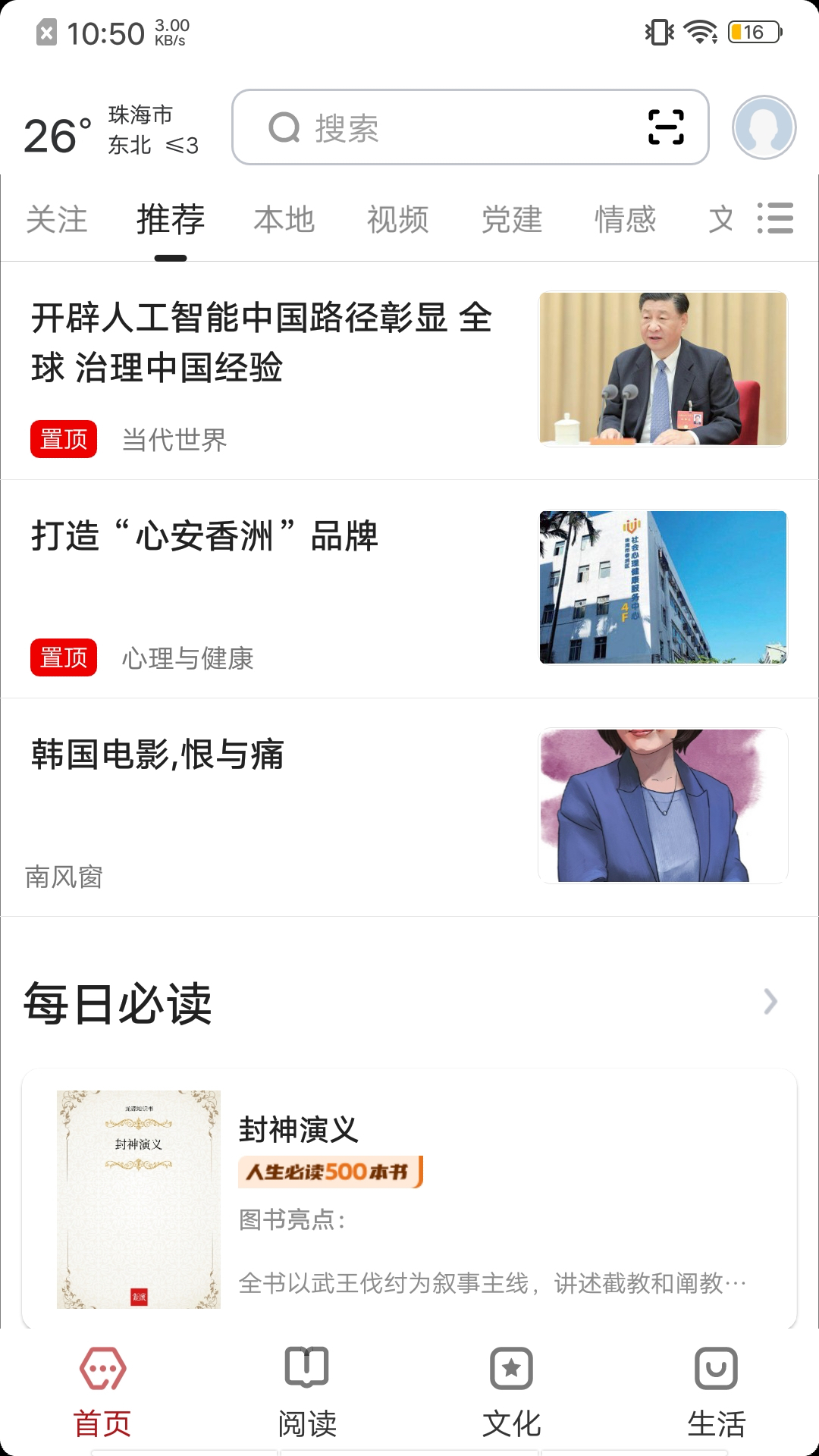Open the profile avatar
Image resolution: width=819 pixels, height=1456 pixels.
point(764,127)
